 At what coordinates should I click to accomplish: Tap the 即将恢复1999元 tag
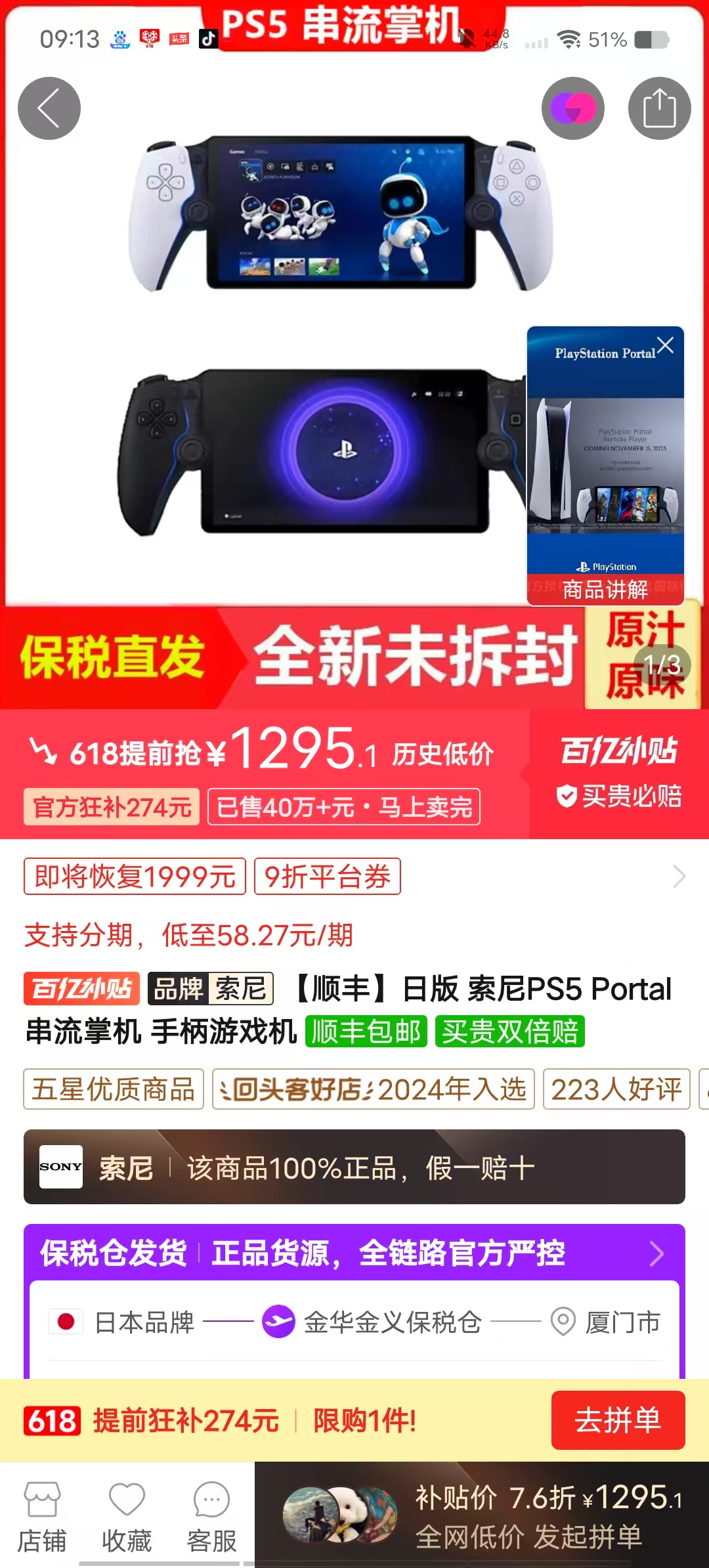[135, 877]
